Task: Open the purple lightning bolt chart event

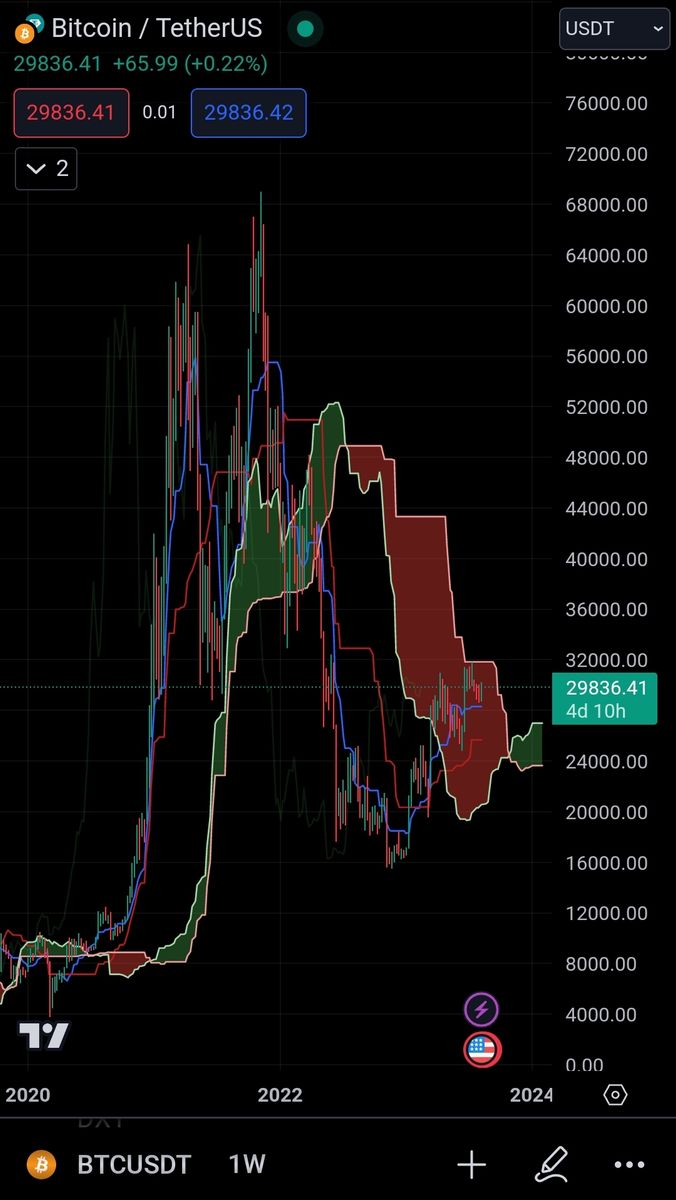Action: (x=481, y=1010)
